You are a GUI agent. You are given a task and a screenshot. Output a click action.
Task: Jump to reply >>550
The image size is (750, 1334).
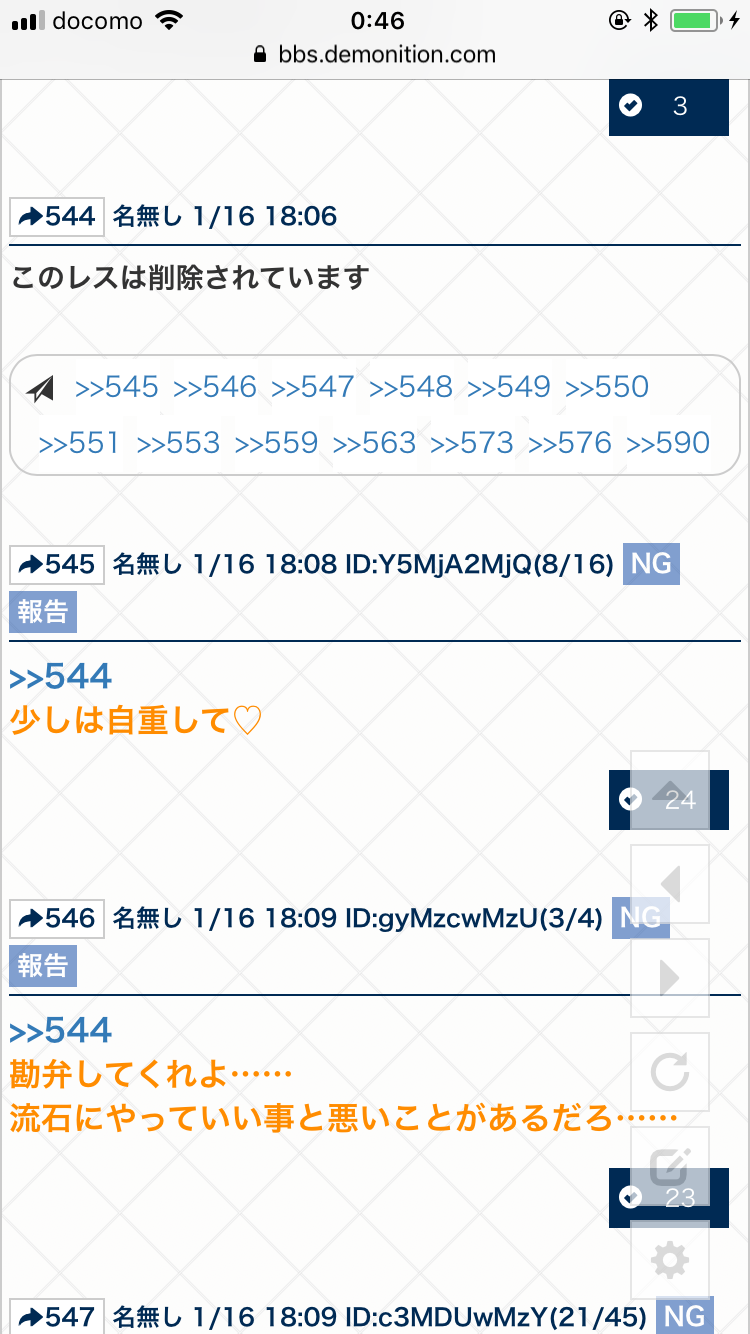607,387
